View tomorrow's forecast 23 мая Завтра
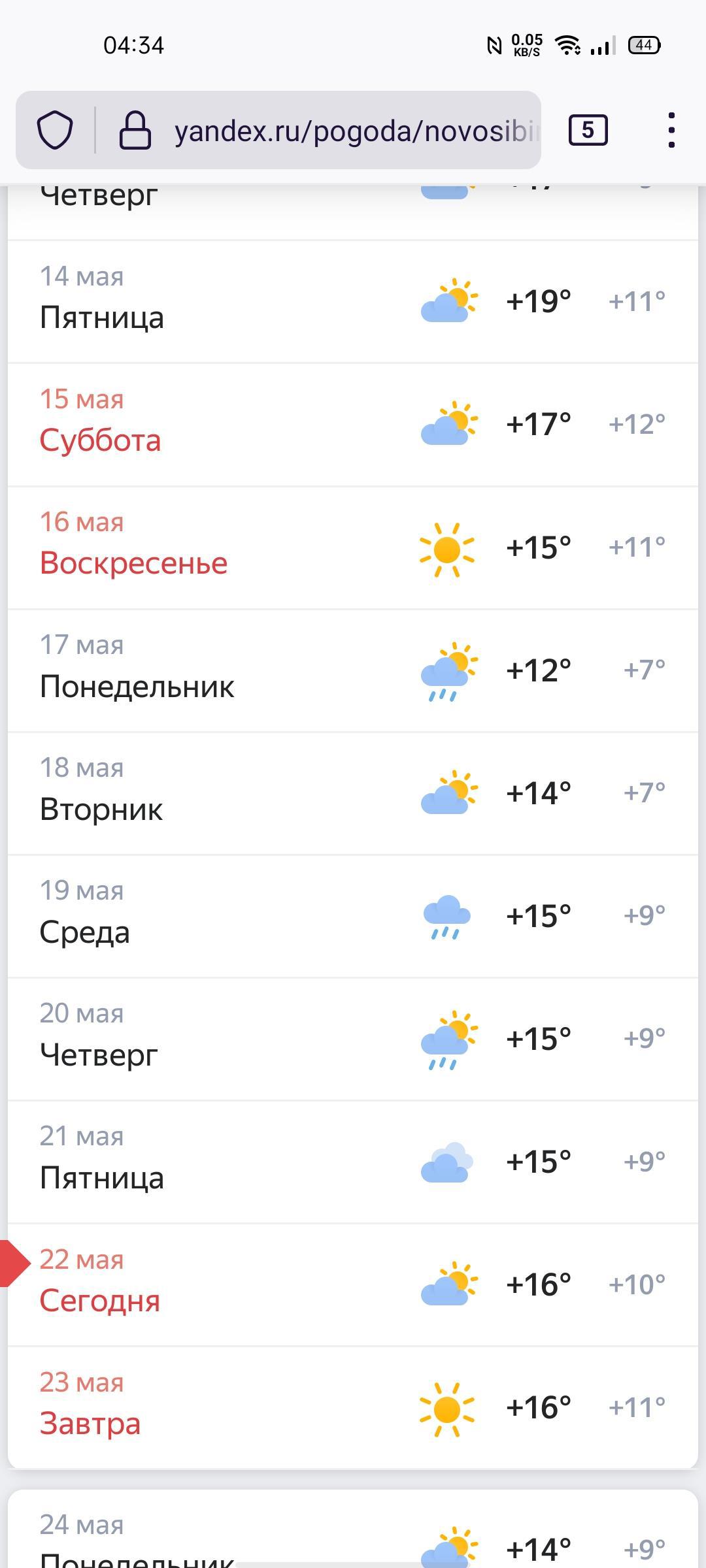 (353, 1407)
